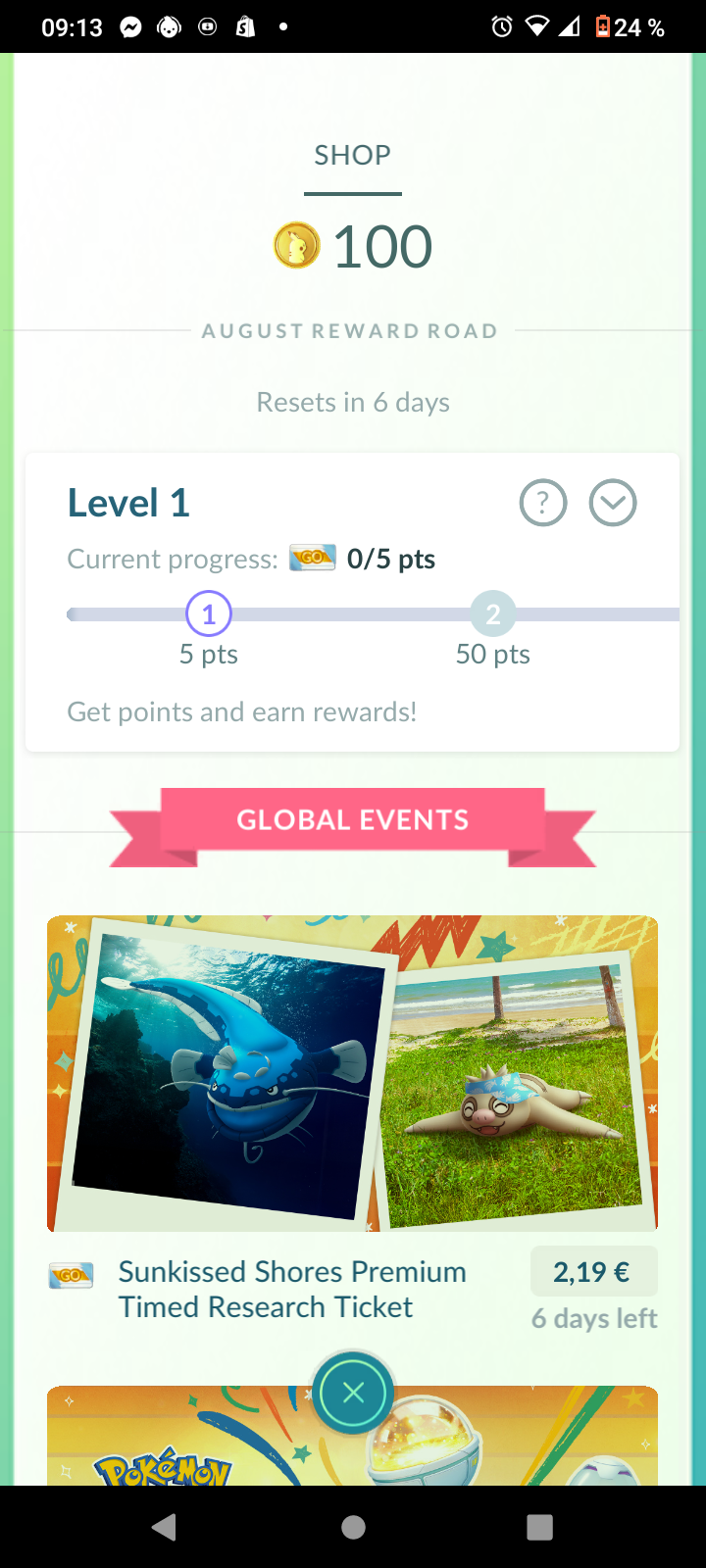Expand the Level 1 reward details

click(x=613, y=504)
